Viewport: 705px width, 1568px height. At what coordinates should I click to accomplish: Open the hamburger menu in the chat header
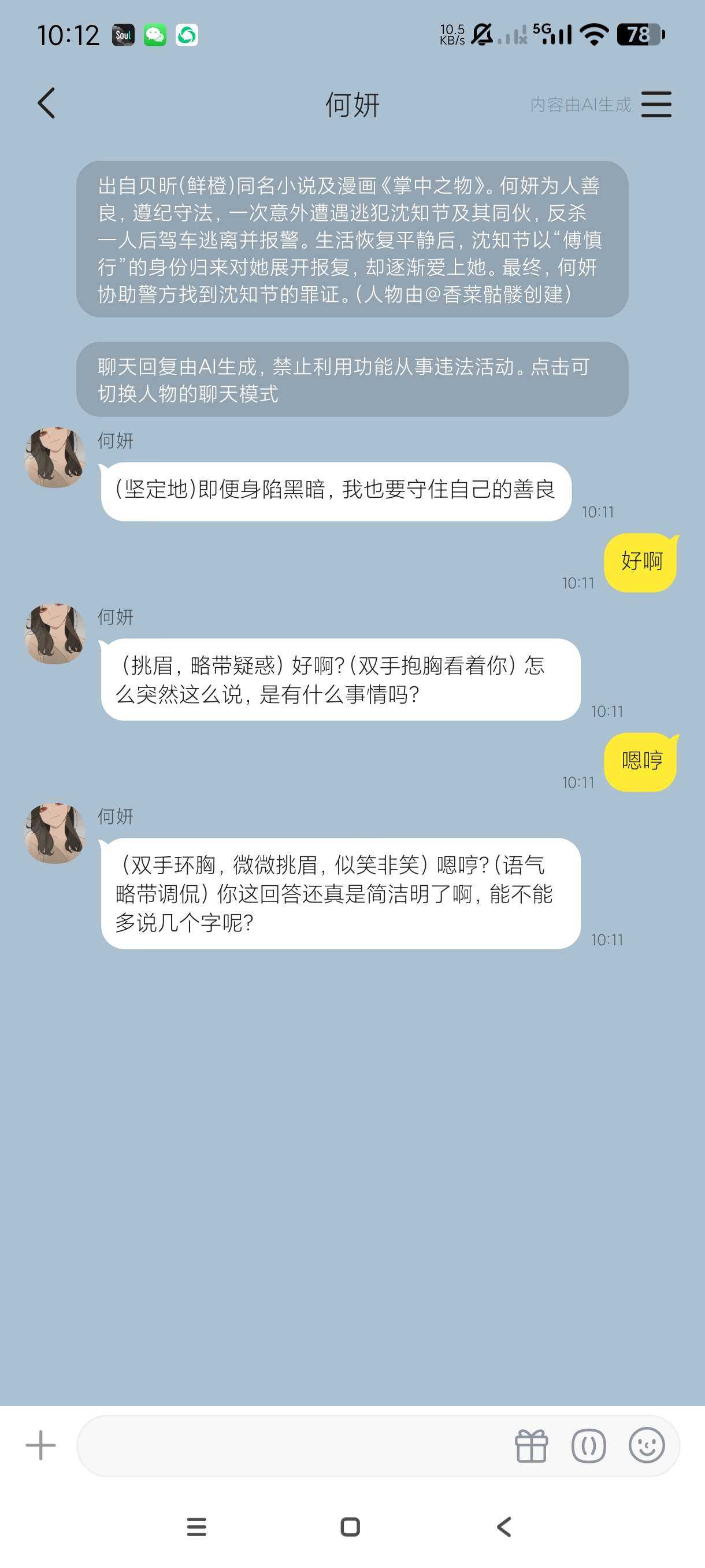pos(656,105)
